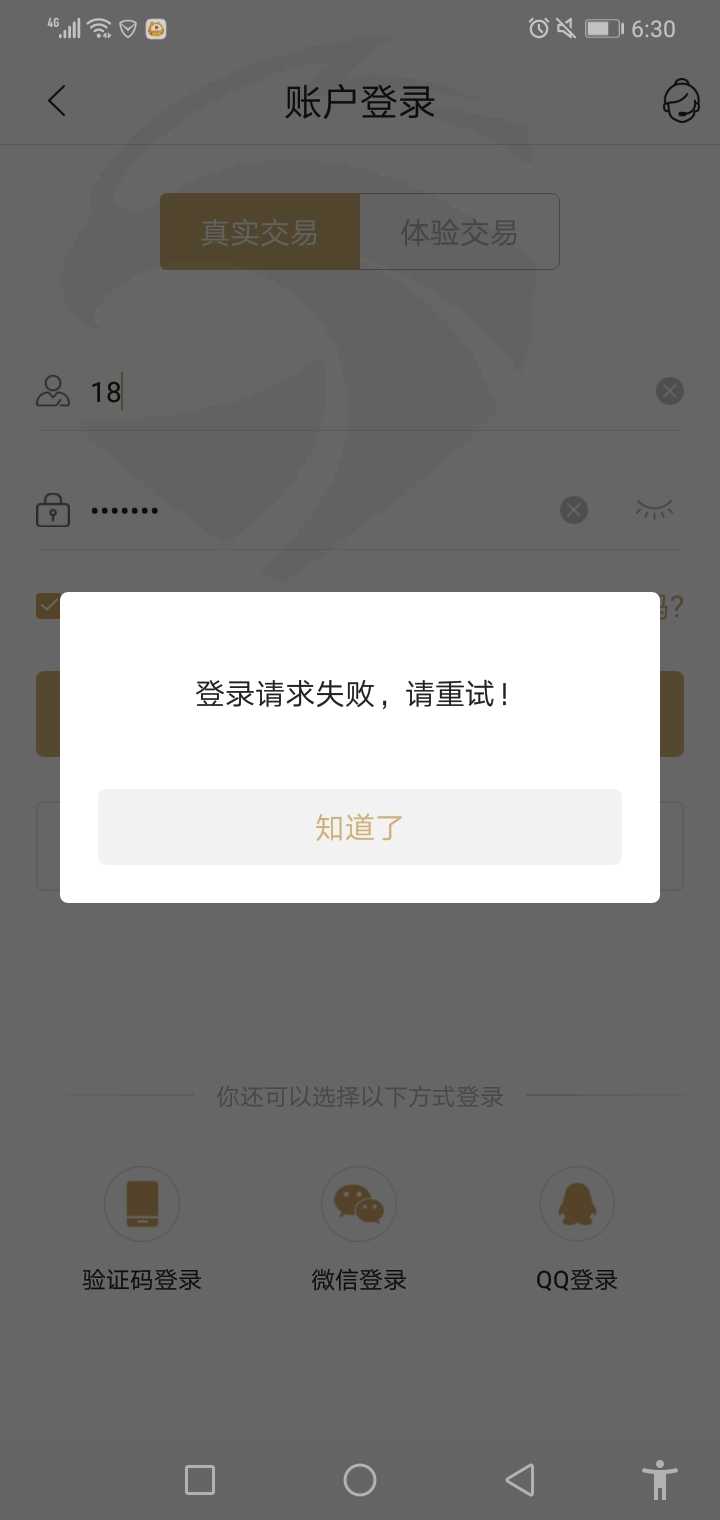Go back using the top arrow
This screenshot has width=720, height=1520.
[x=57, y=101]
